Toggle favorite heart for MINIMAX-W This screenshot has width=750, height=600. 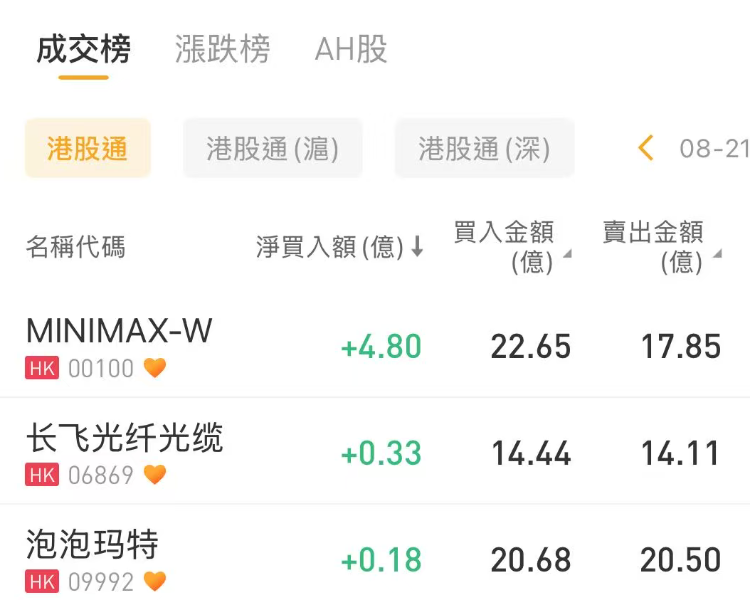pos(155,368)
